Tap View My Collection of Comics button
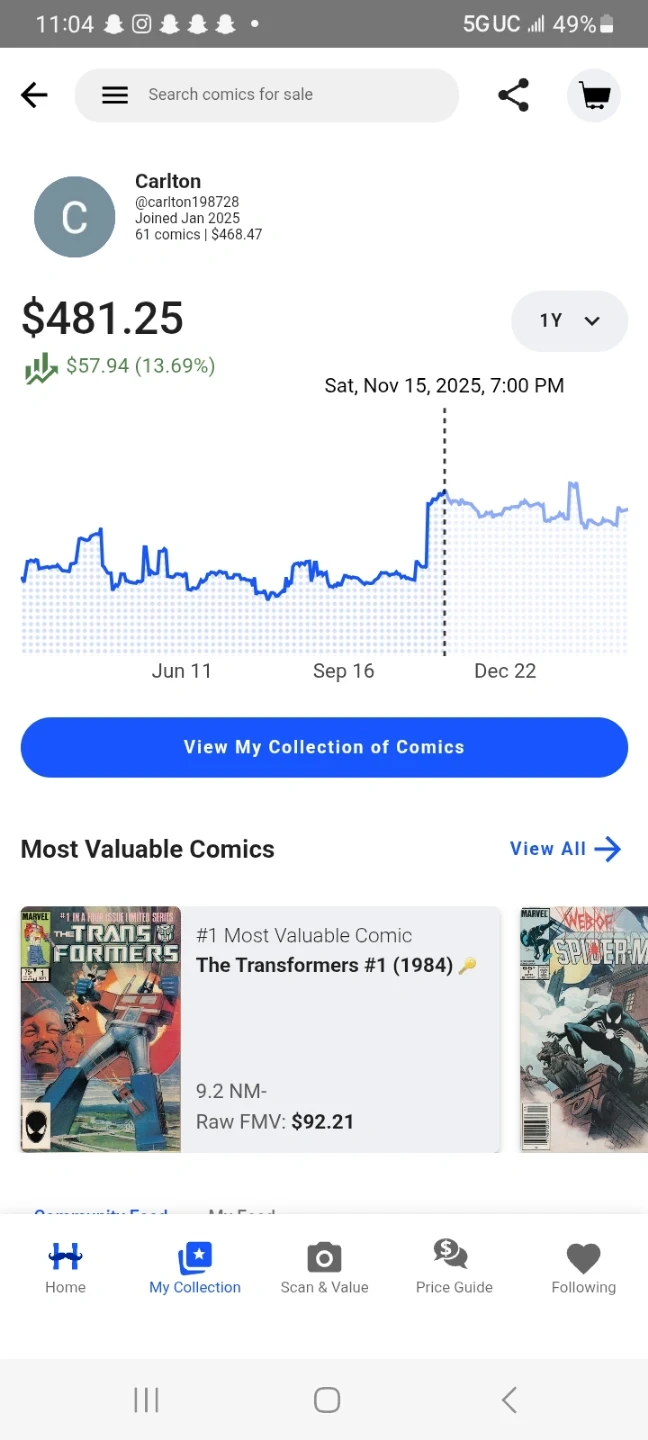648x1440 pixels. point(324,747)
